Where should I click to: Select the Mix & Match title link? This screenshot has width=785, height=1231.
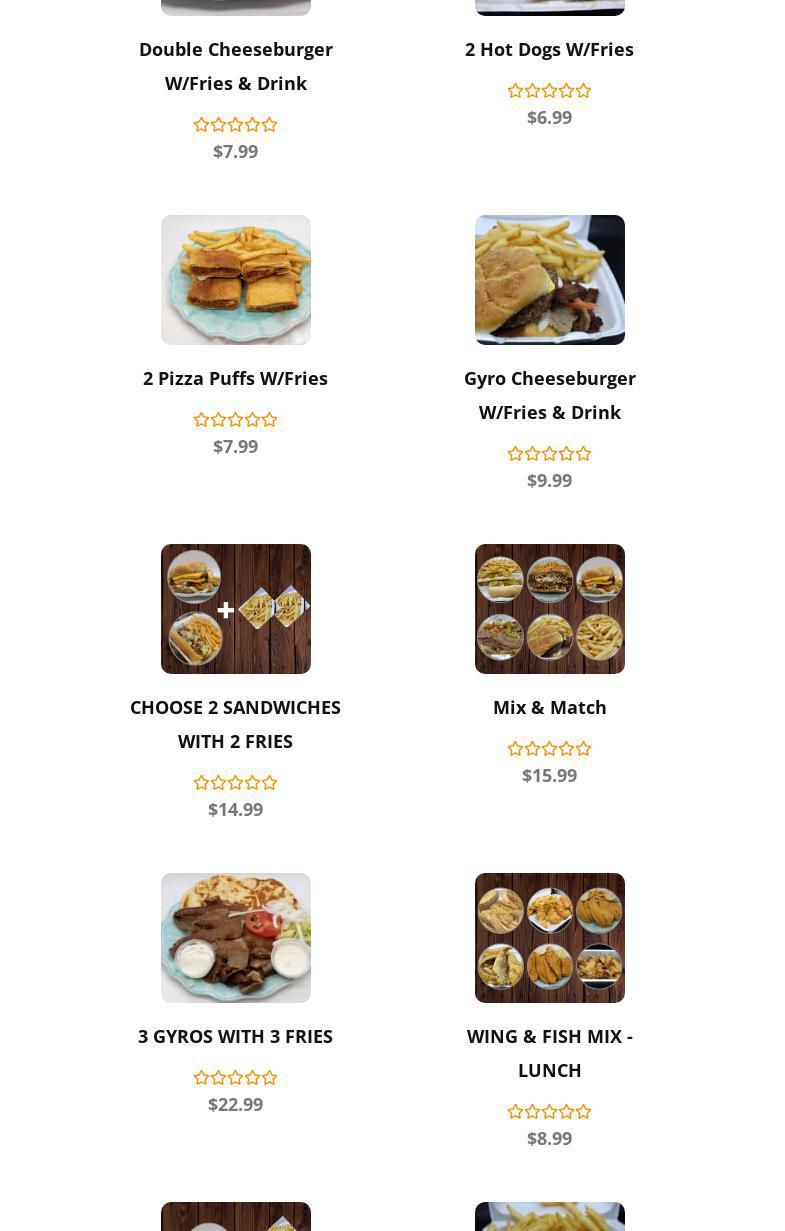(549, 707)
